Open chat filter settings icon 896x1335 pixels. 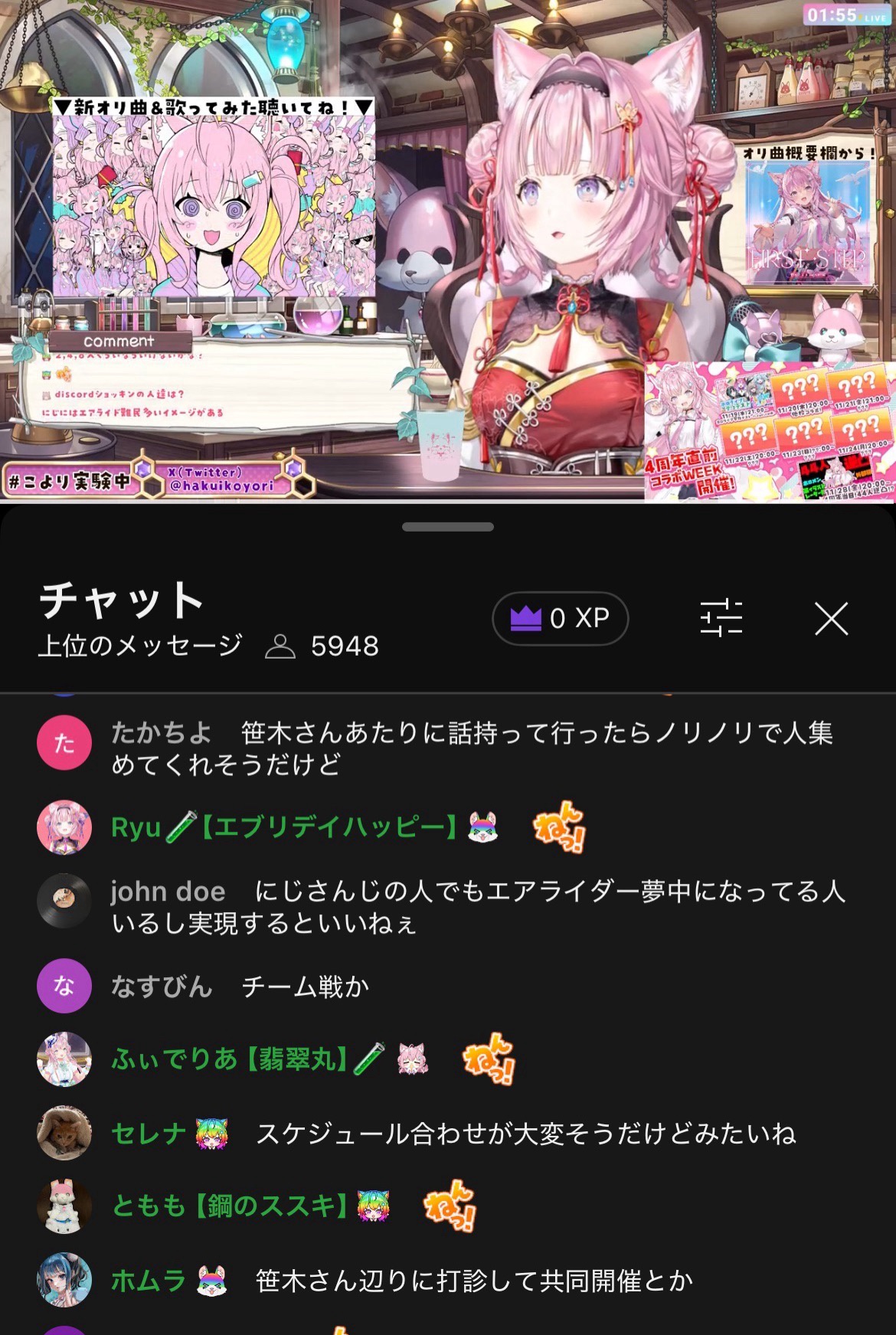tap(721, 619)
